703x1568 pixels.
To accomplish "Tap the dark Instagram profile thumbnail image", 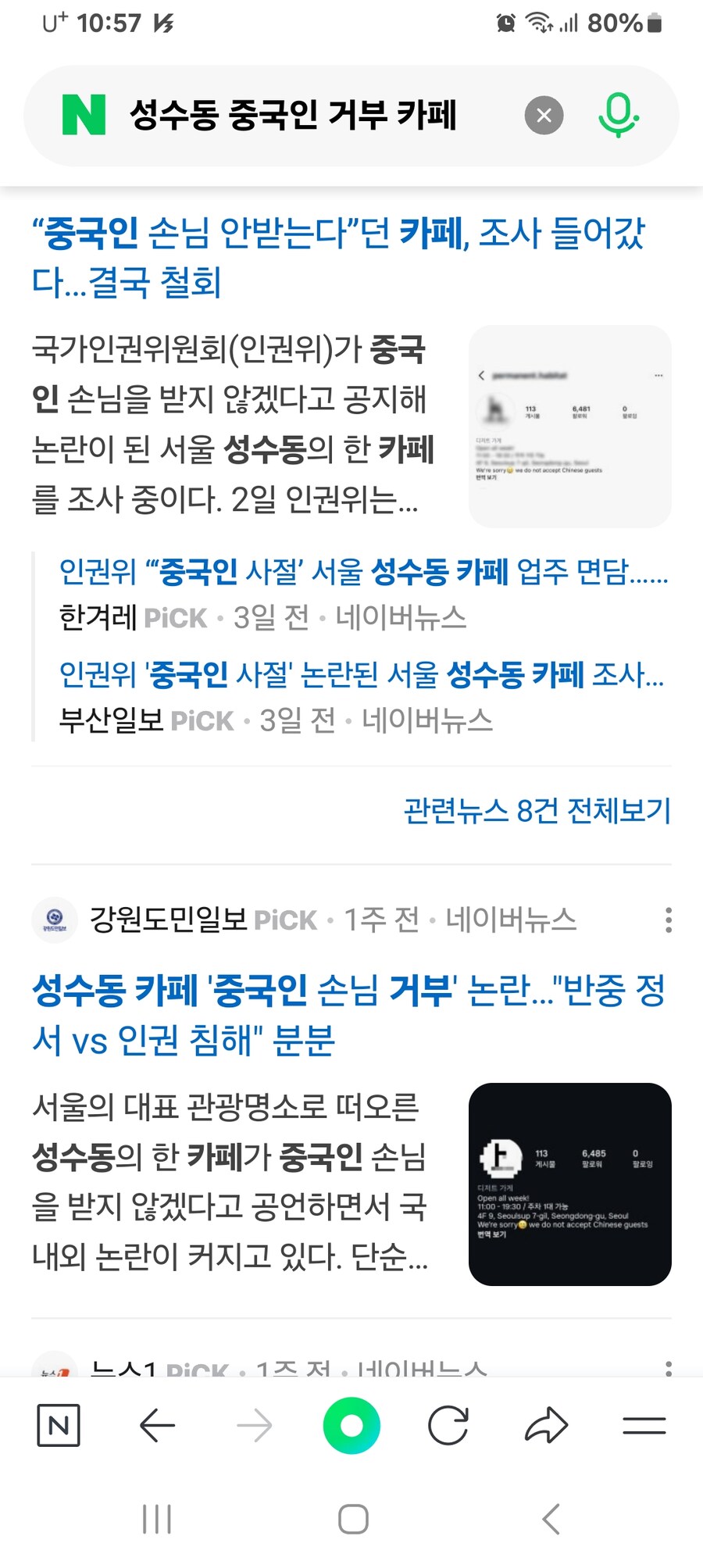I will 569,1184.
